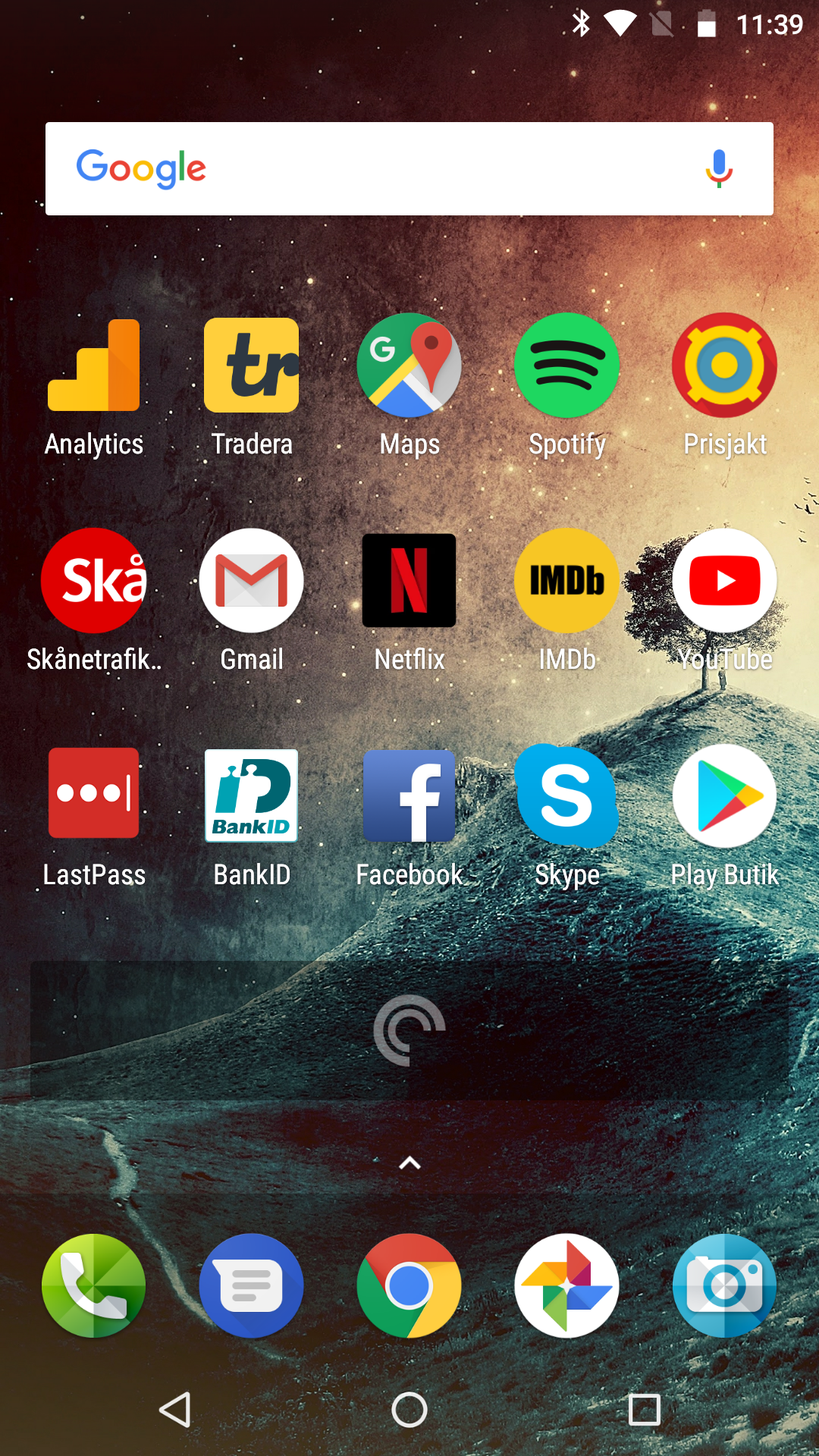The width and height of the screenshot is (819, 1456).
Task: Open the IMDb app
Action: pyautogui.click(x=567, y=581)
